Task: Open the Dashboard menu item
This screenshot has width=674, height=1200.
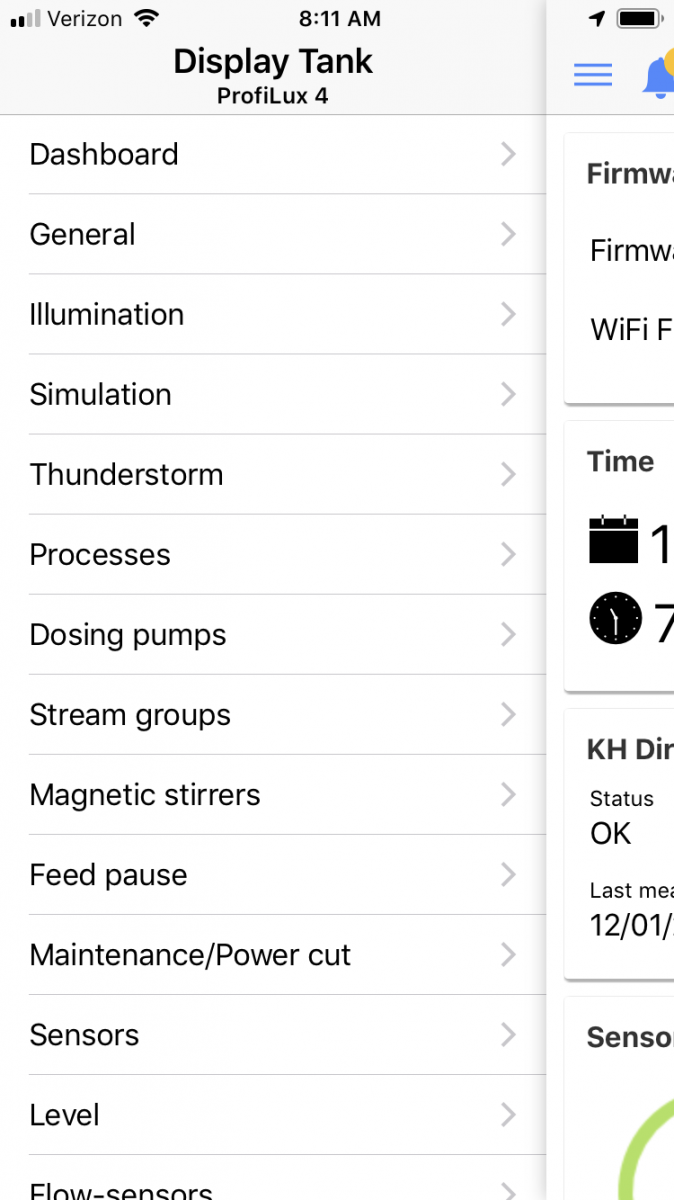Action: (272, 154)
